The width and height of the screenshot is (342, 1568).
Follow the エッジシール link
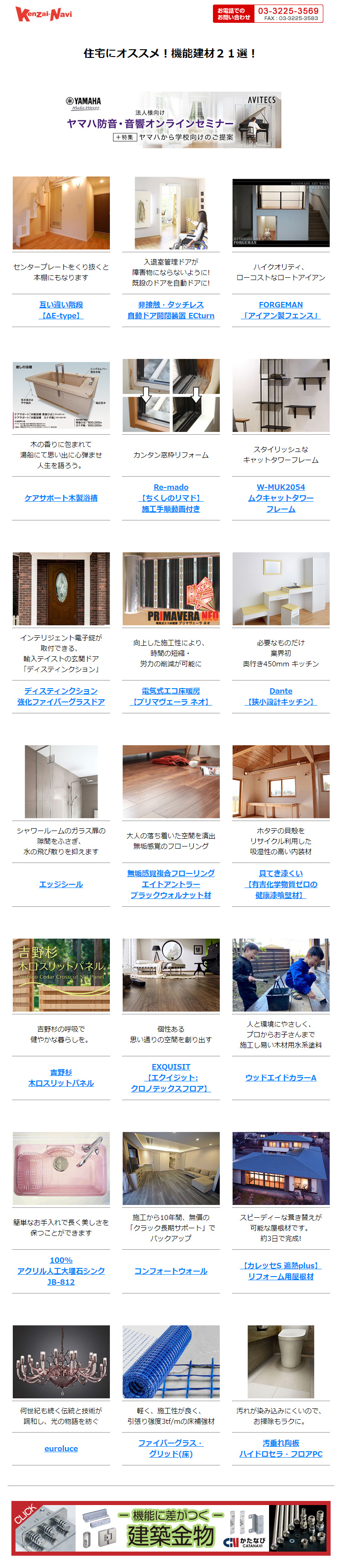click(61, 884)
